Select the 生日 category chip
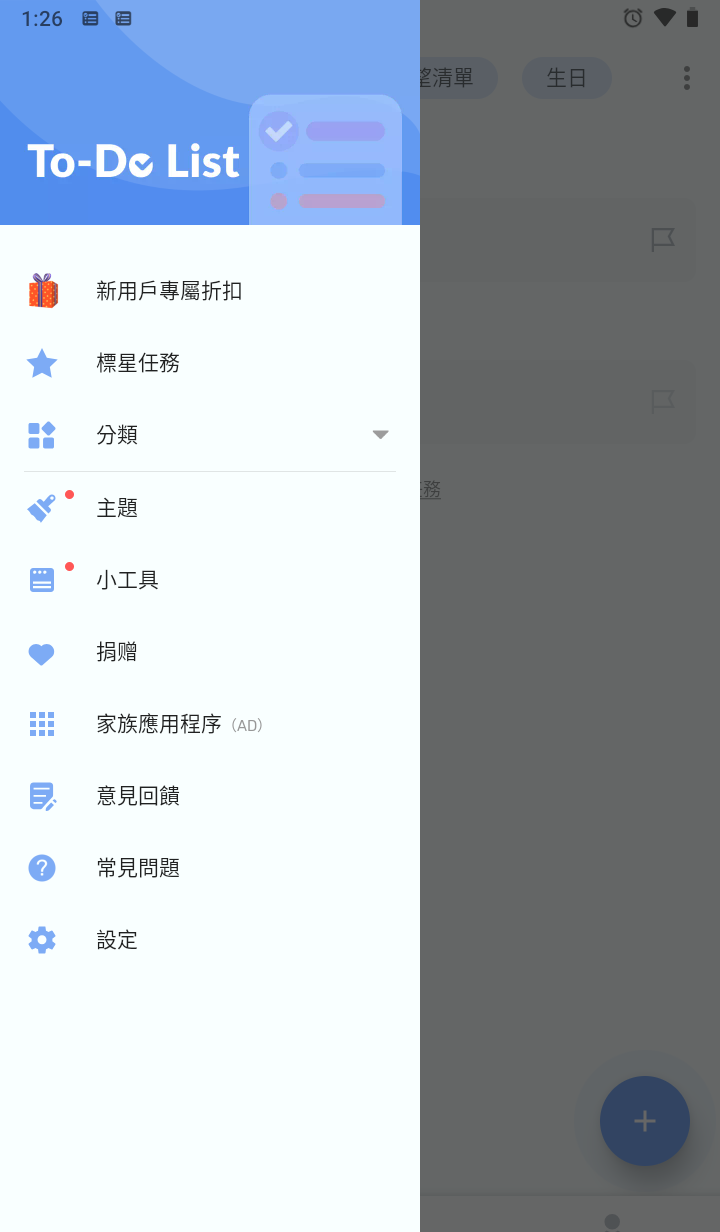 click(566, 78)
